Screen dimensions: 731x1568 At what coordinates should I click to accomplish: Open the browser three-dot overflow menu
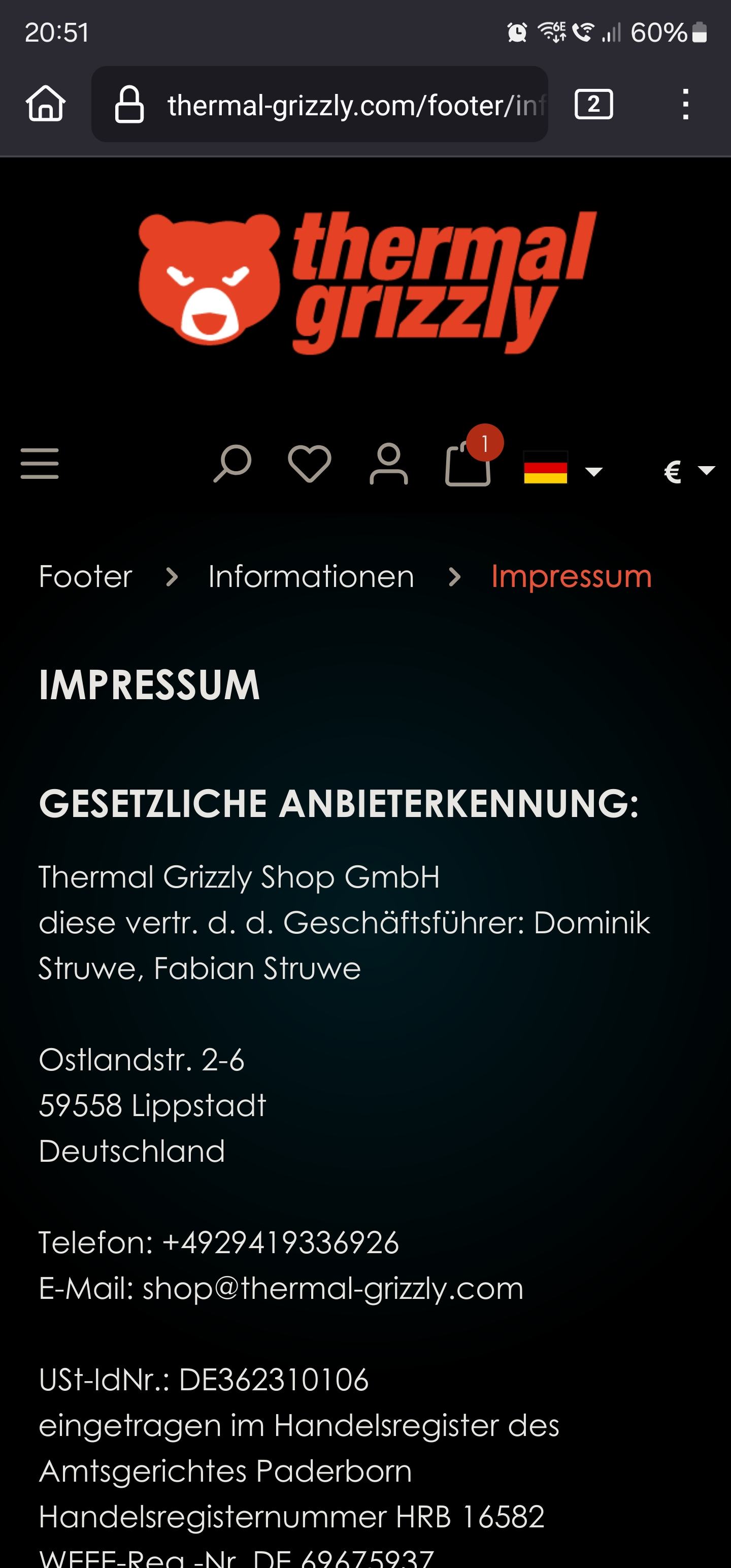coord(685,104)
